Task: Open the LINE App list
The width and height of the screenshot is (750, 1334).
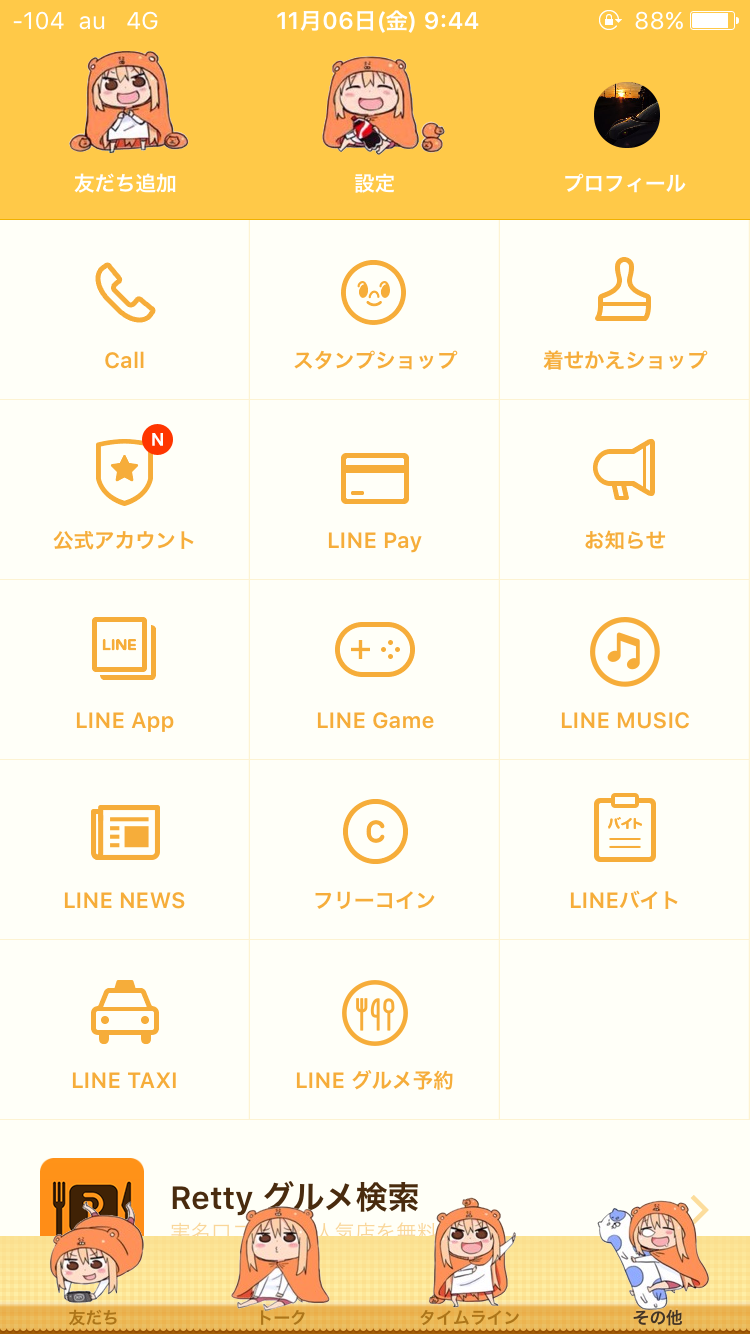Action: tap(124, 670)
